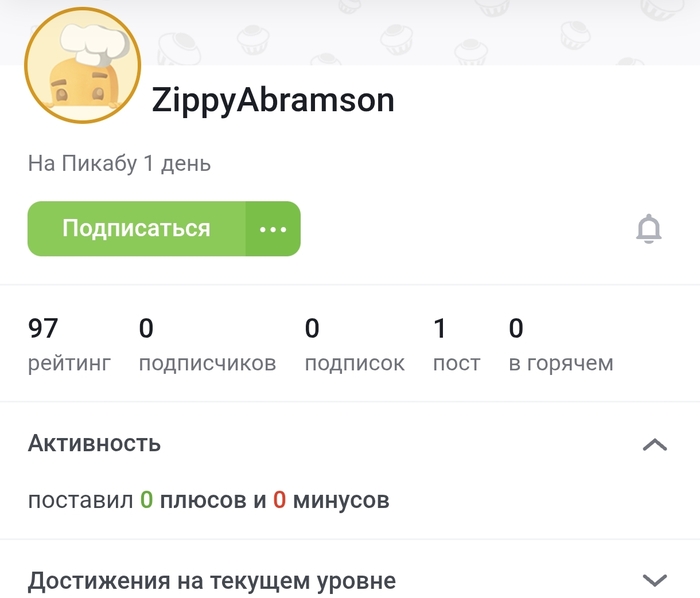Expand Достижения на текущем уровне
700x598 pixels.
pyautogui.click(x=654, y=580)
